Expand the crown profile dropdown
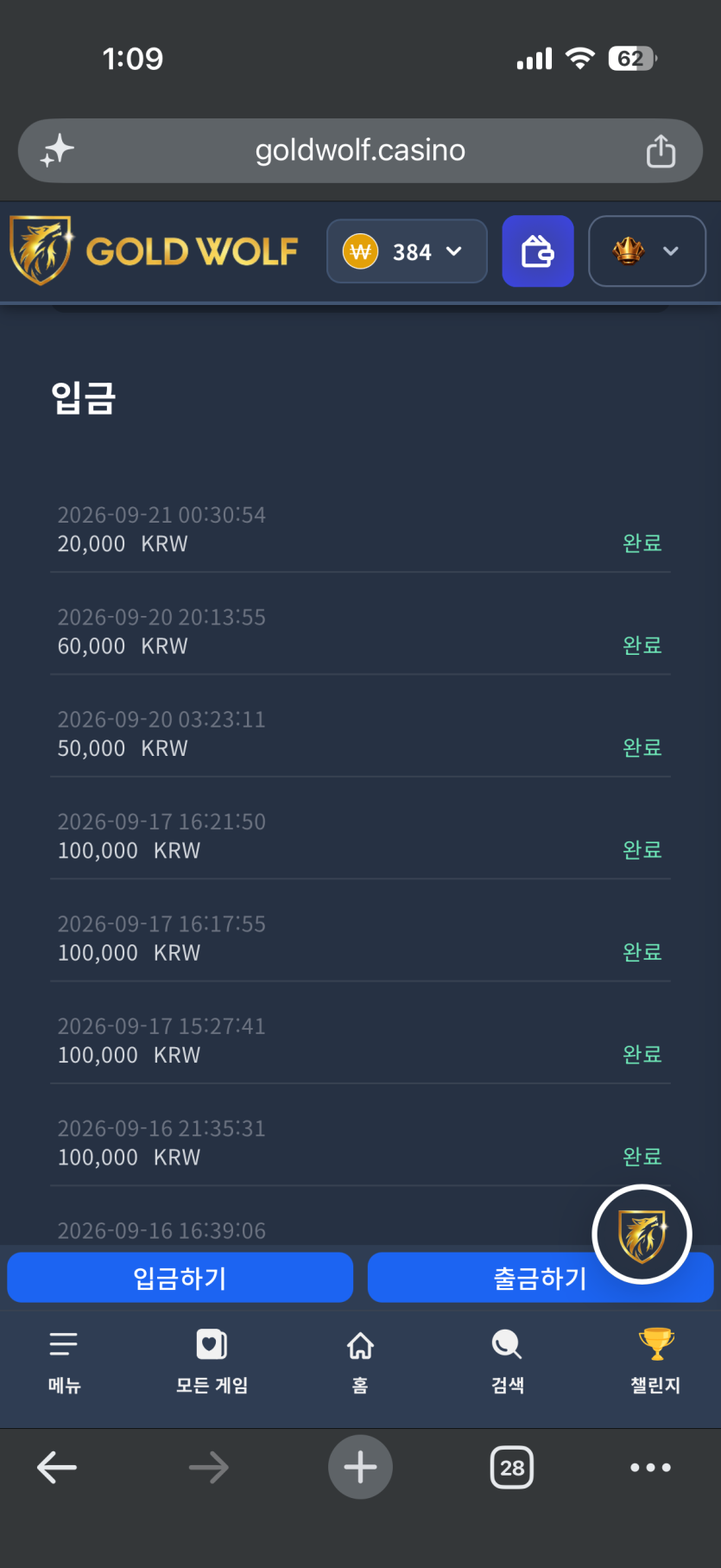 click(x=647, y=251)
